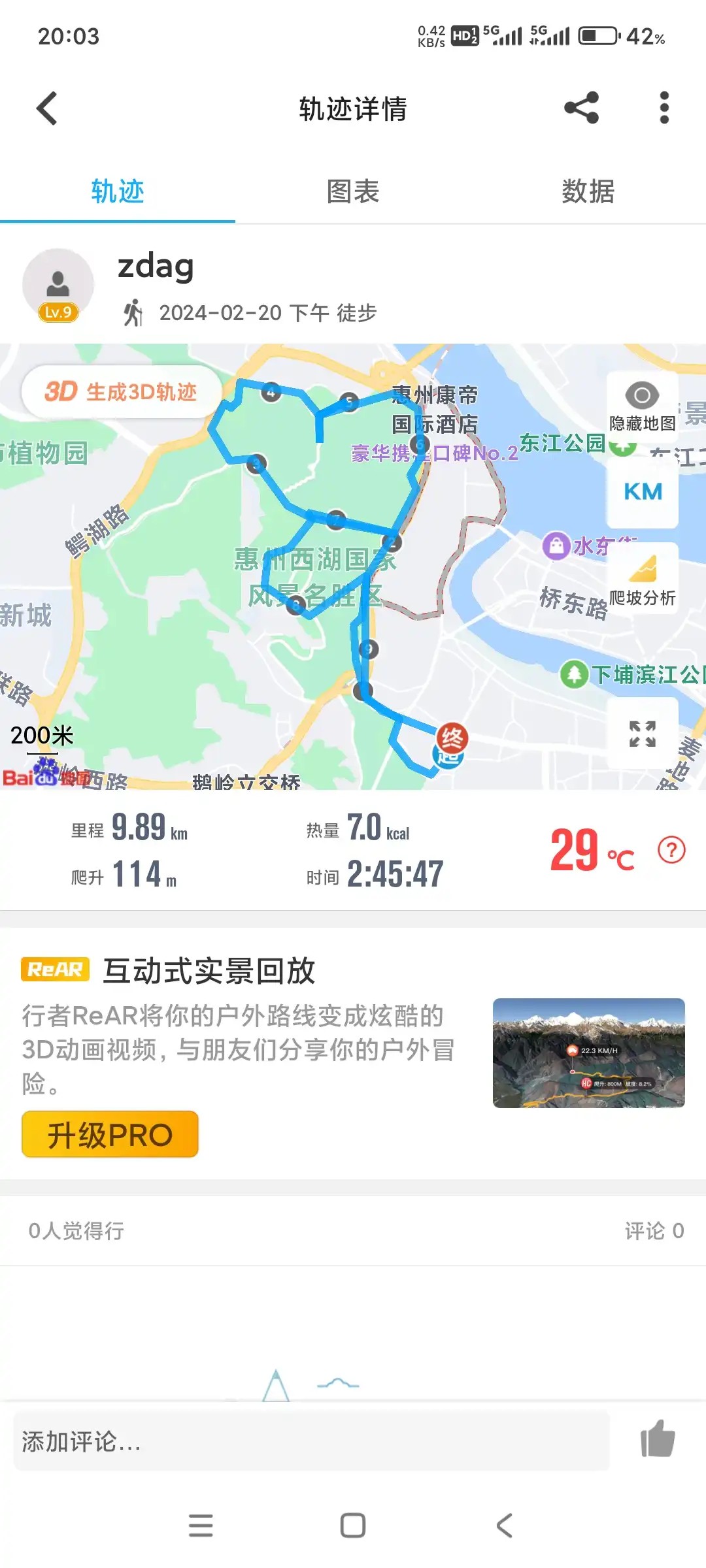Screen dimensions: 706x1568
Task: Expand the map to fullscreen
Action: 643,734
